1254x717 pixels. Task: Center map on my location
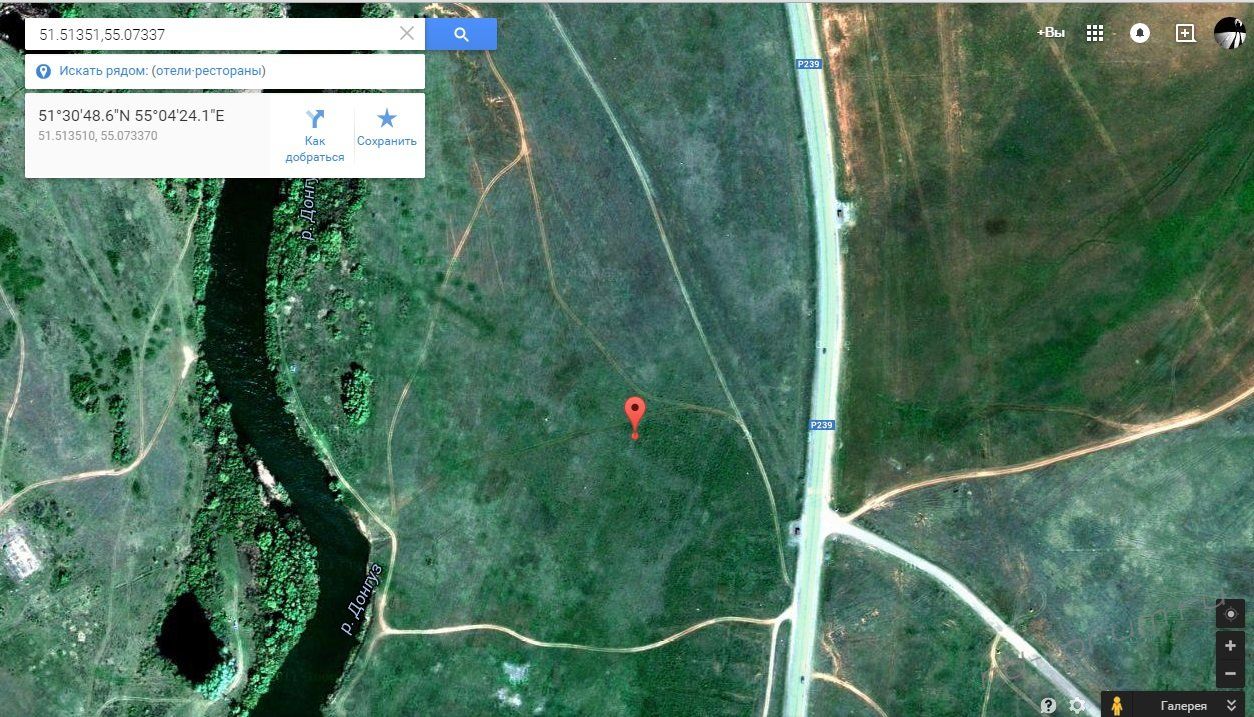pos(1231,614)
